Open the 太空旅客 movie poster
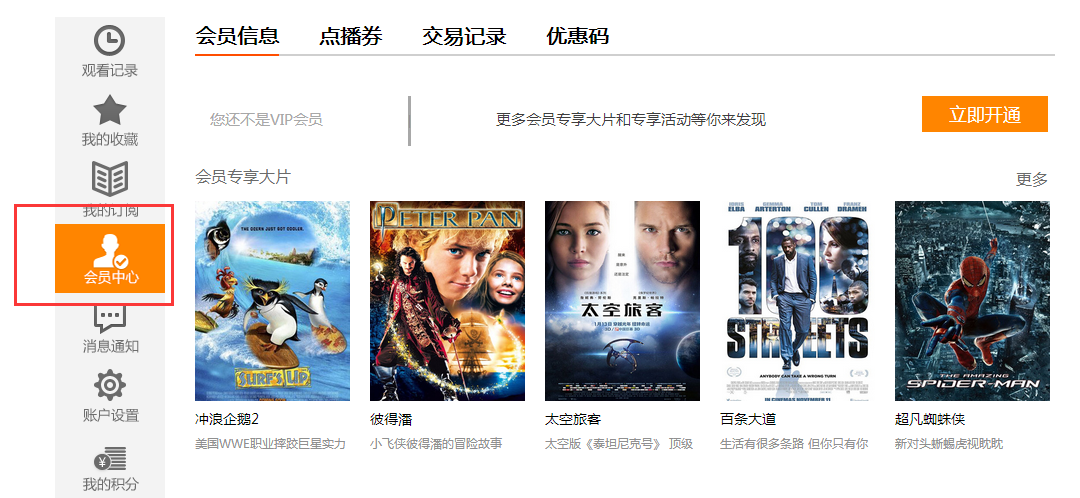The width and height of the screenshot is (1080, 498). tap(622, 300)
